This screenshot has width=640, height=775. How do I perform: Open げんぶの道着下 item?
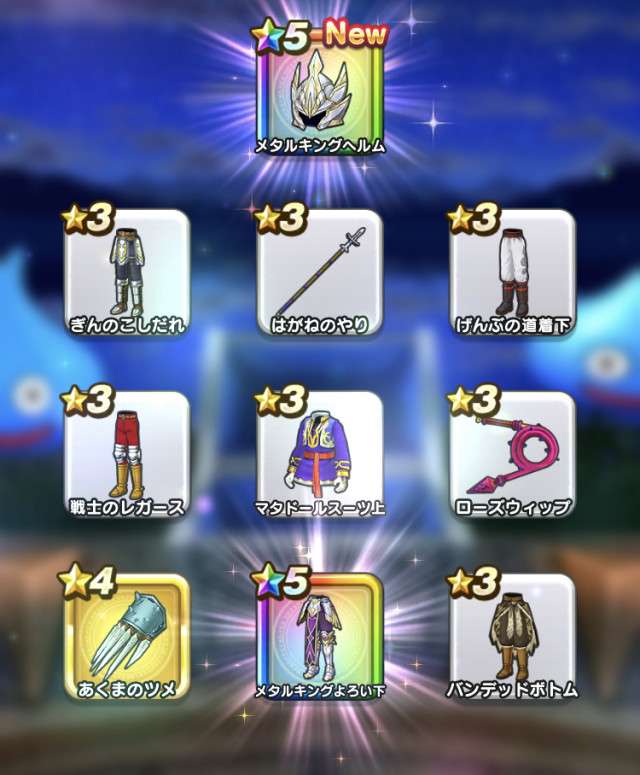click(512, 273)
